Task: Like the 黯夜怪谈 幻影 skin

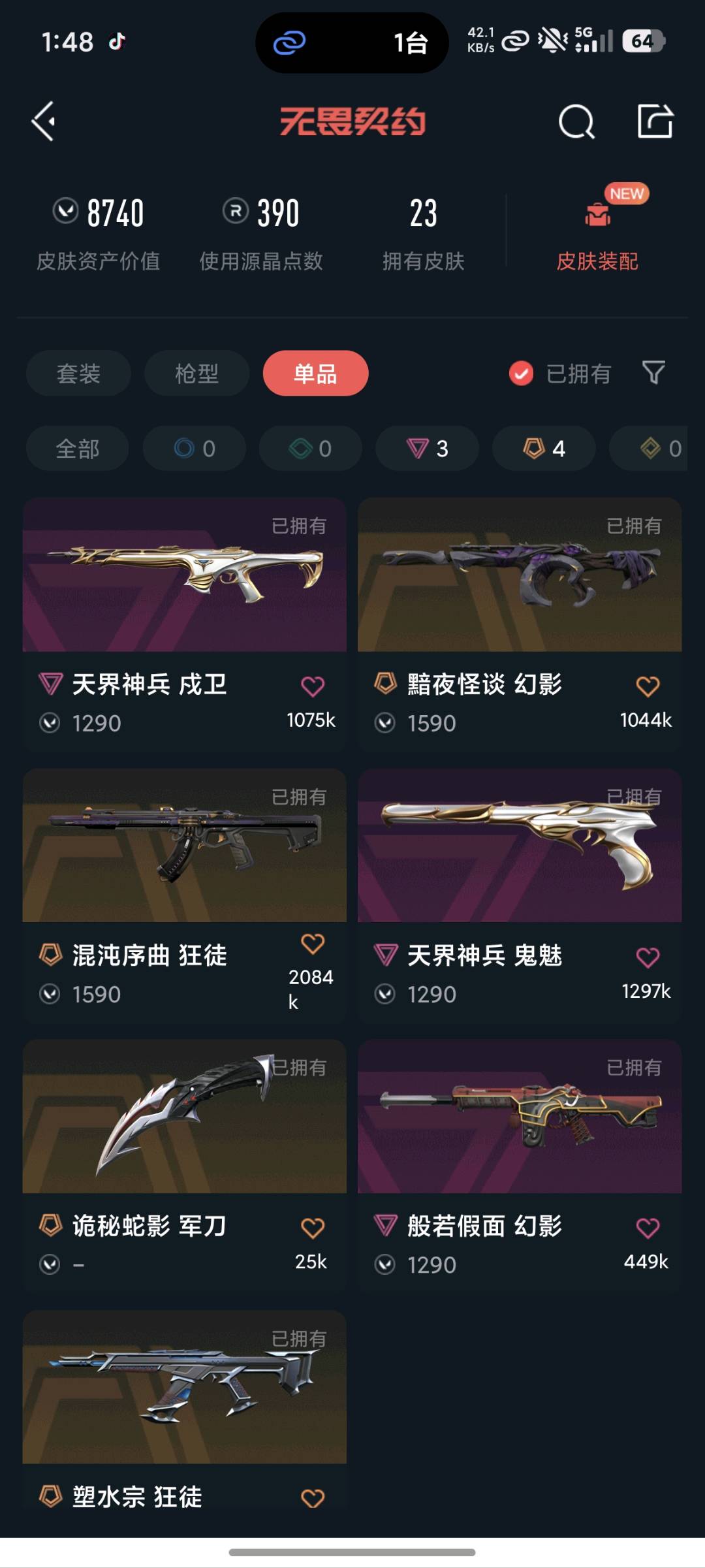Action: [648, 686]
